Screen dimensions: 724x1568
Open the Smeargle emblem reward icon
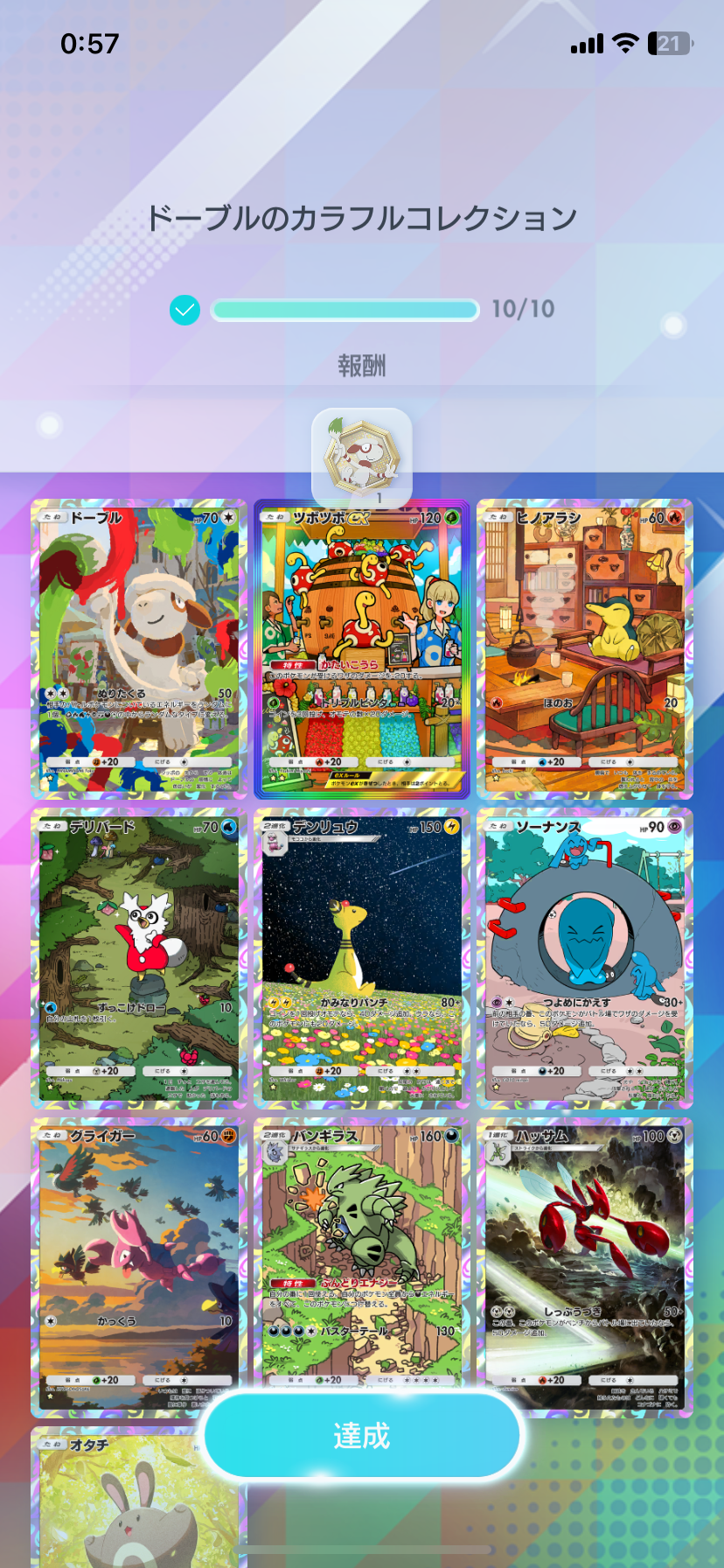coord(361,457)
